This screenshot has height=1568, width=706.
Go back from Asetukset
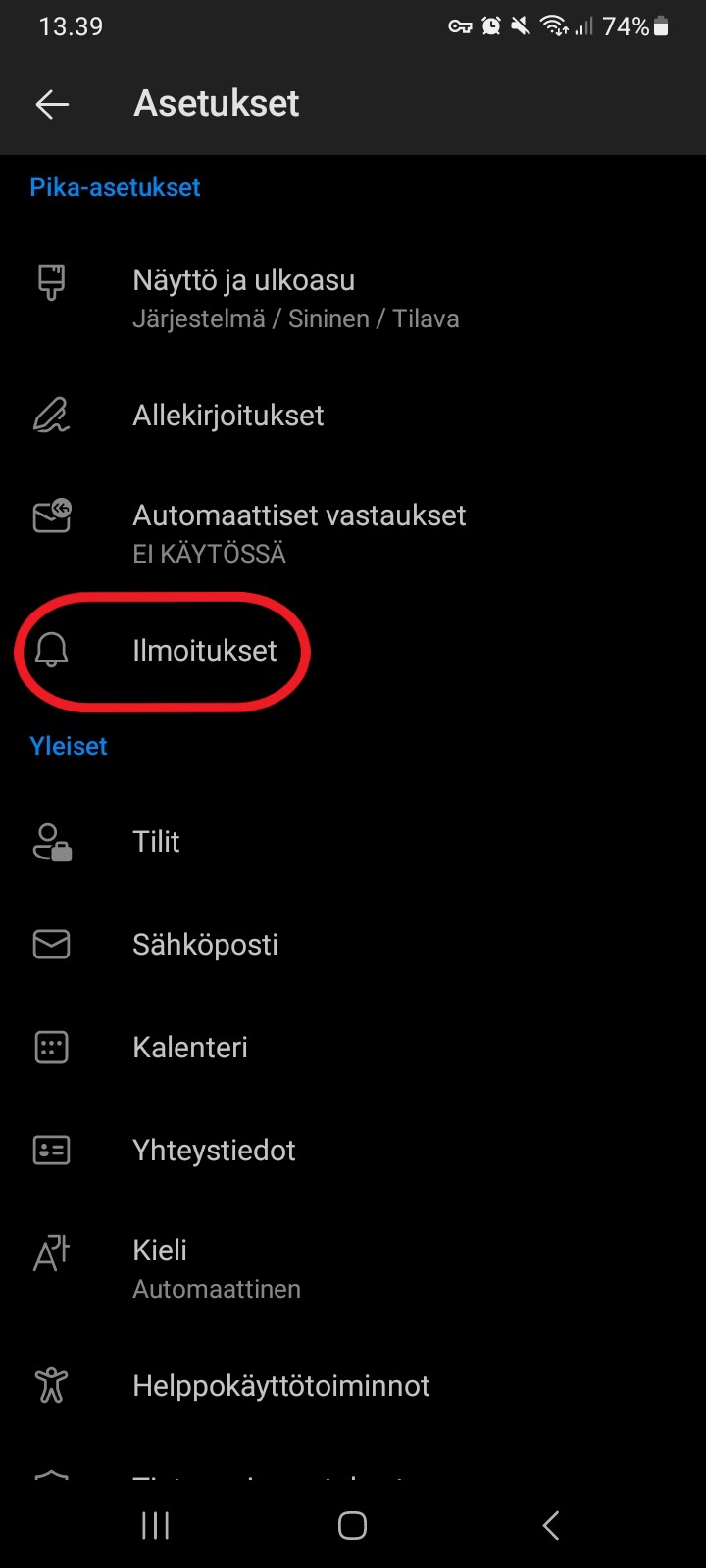tap(52, 104)
